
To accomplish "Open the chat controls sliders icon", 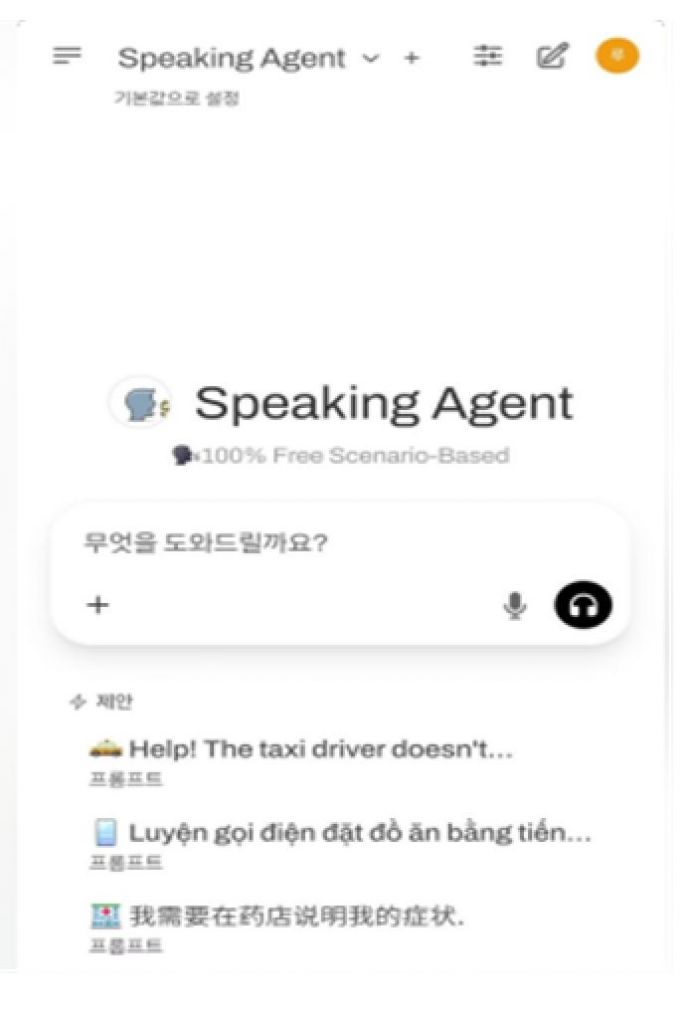I will [x=487, y=57].
